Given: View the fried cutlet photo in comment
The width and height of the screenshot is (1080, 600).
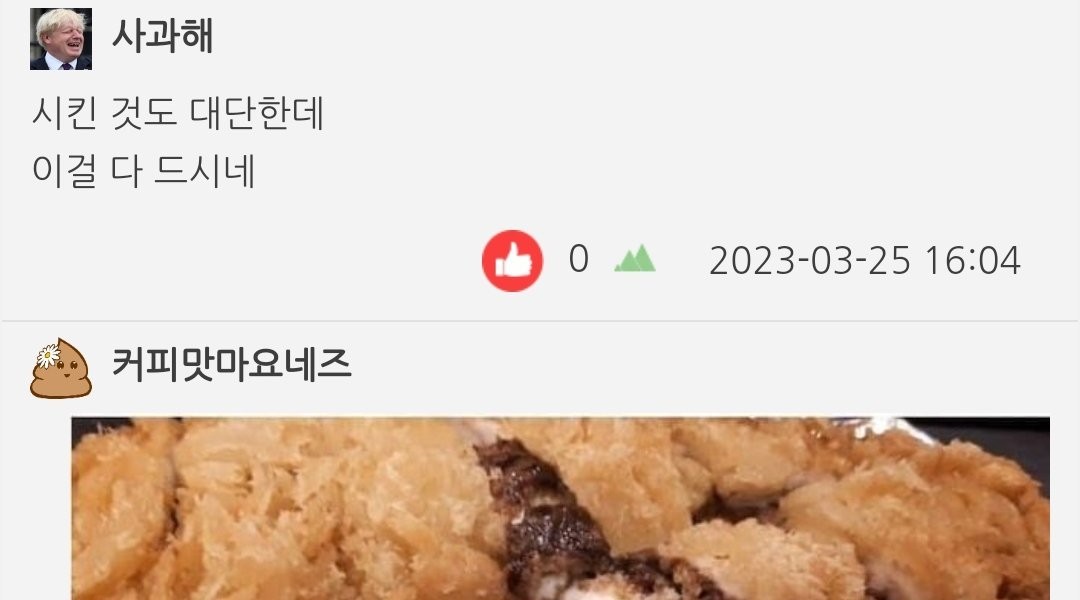Looking at the screenshot, I should [560, 508].
